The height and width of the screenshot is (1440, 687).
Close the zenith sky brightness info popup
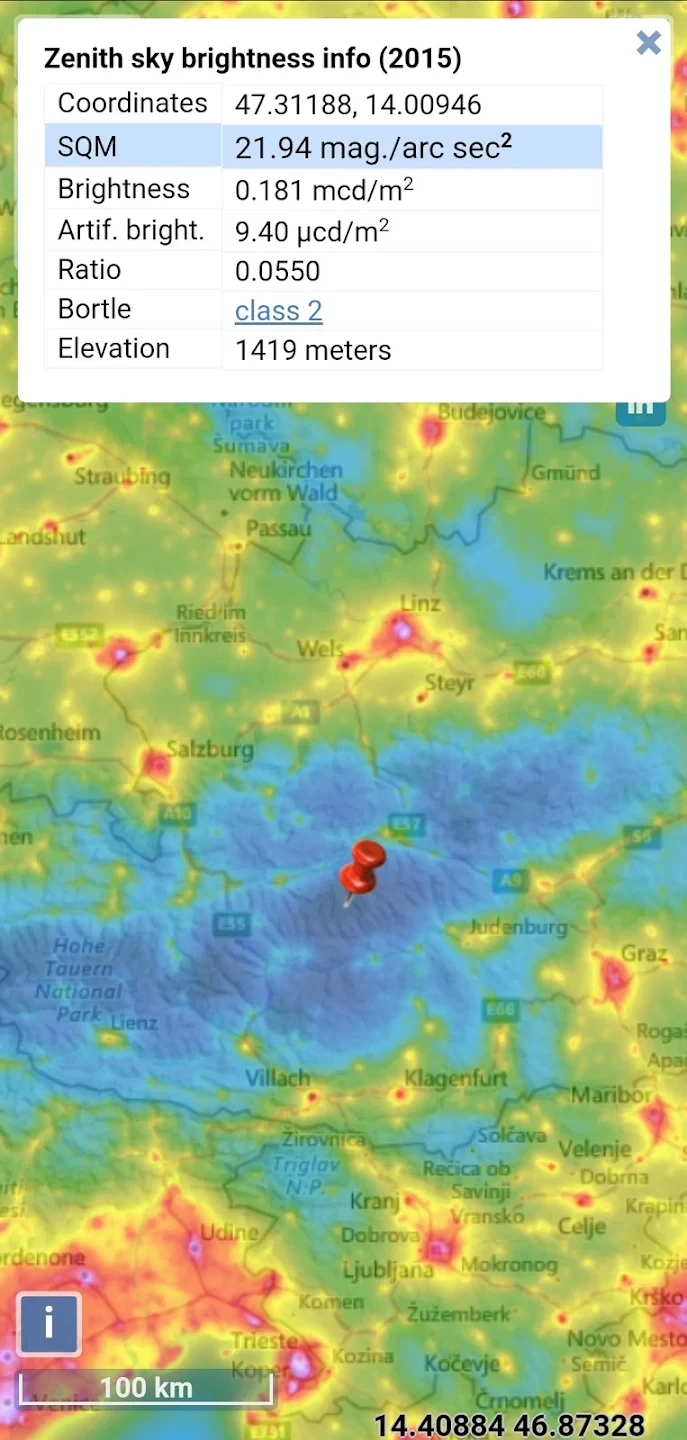(649, 43)
